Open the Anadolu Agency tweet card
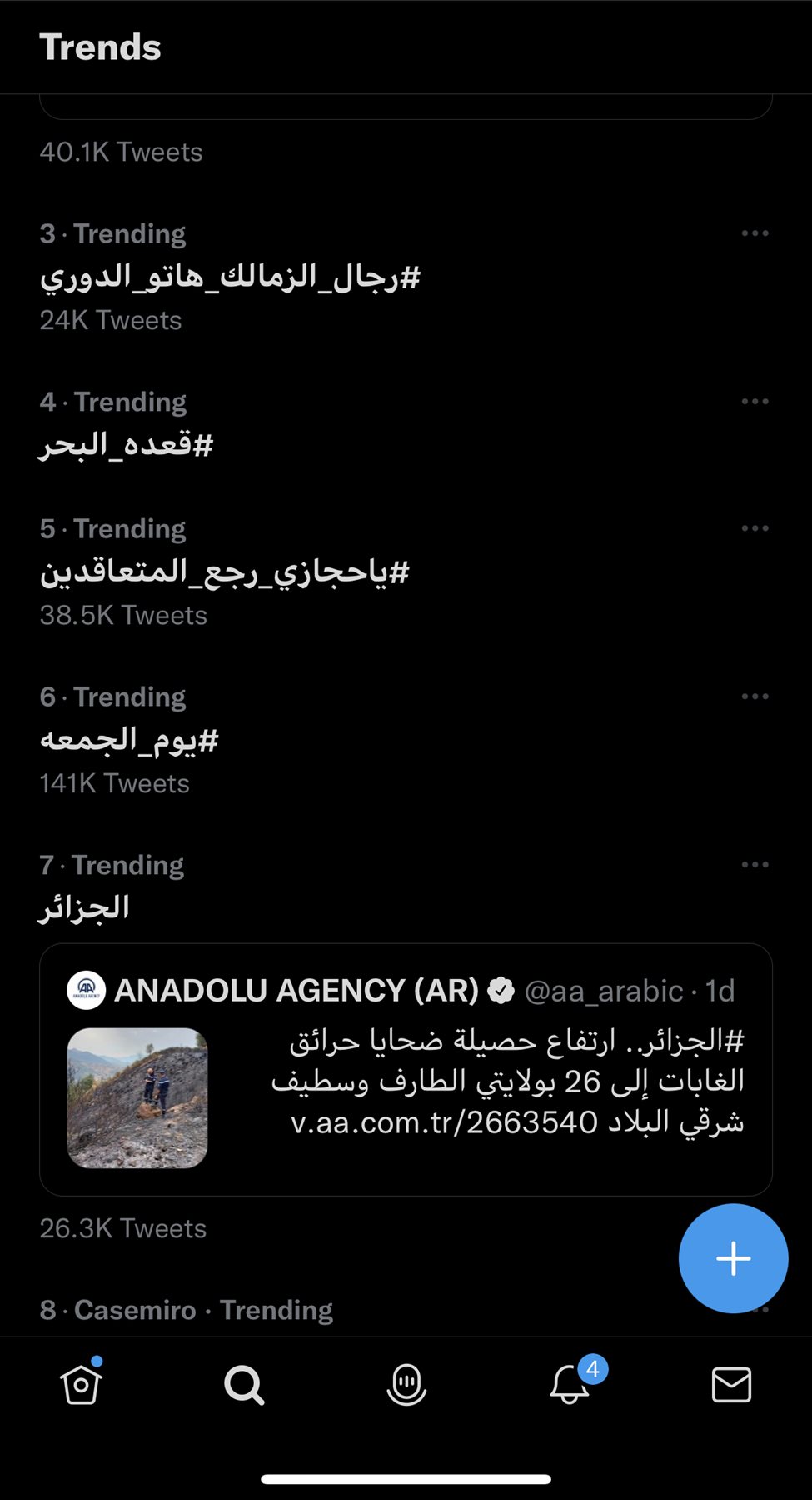The height and width of the screenshot is (1500, 812). coord(406,1070)
